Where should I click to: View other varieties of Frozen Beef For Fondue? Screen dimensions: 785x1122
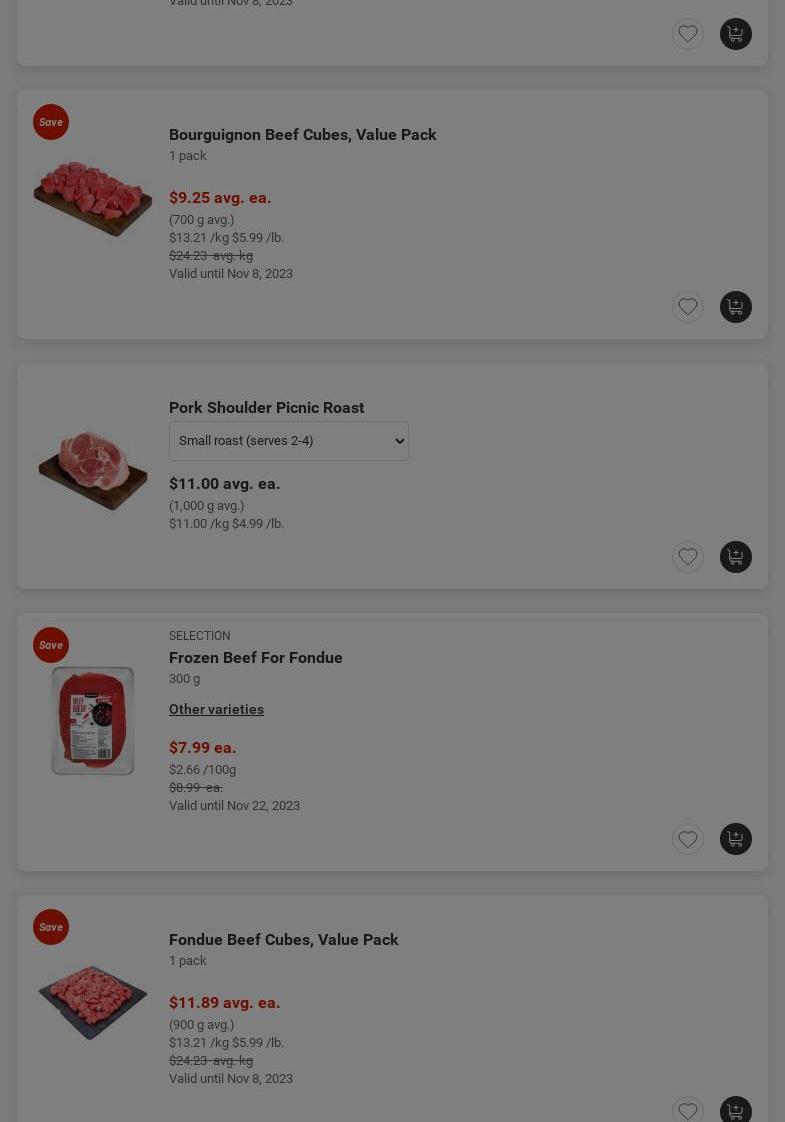[x=216, y=709]
